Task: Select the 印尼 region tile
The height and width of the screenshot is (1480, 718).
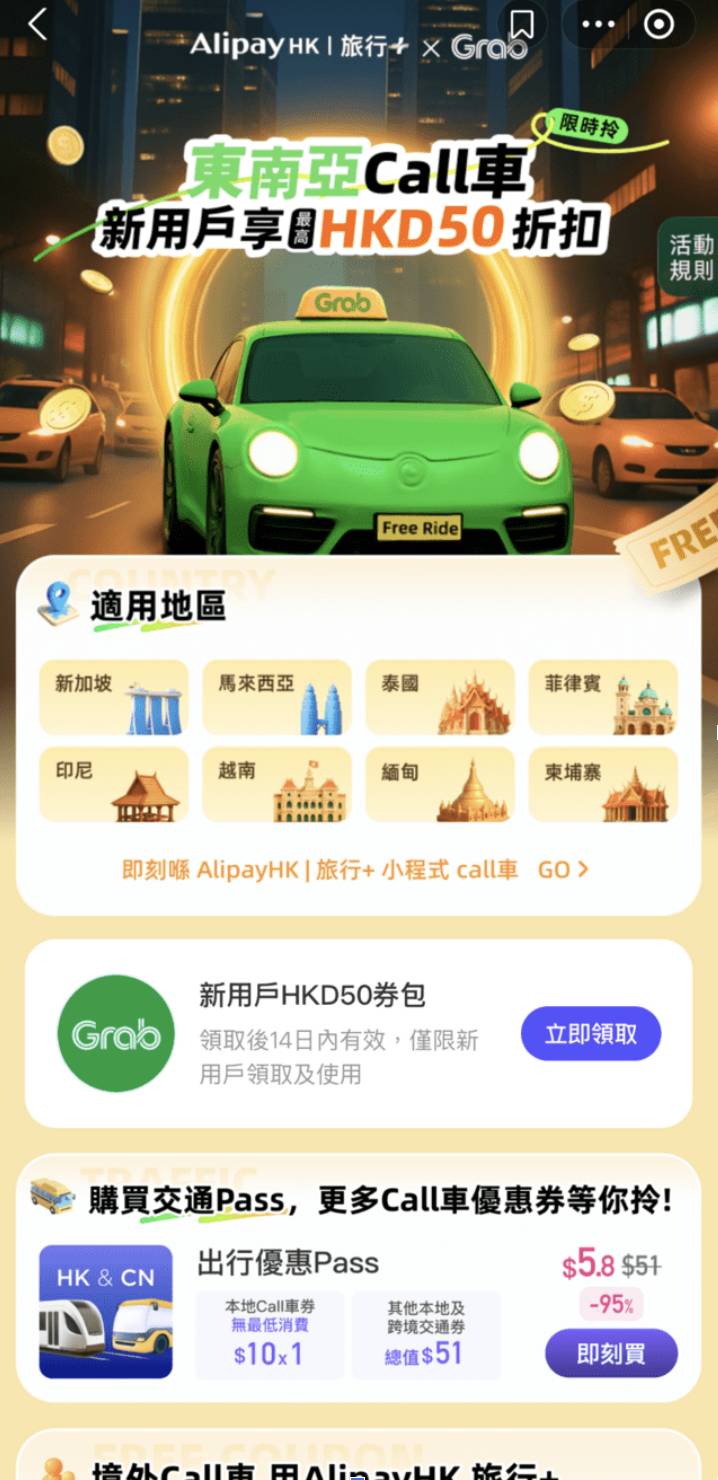Action: click(114, 784)
